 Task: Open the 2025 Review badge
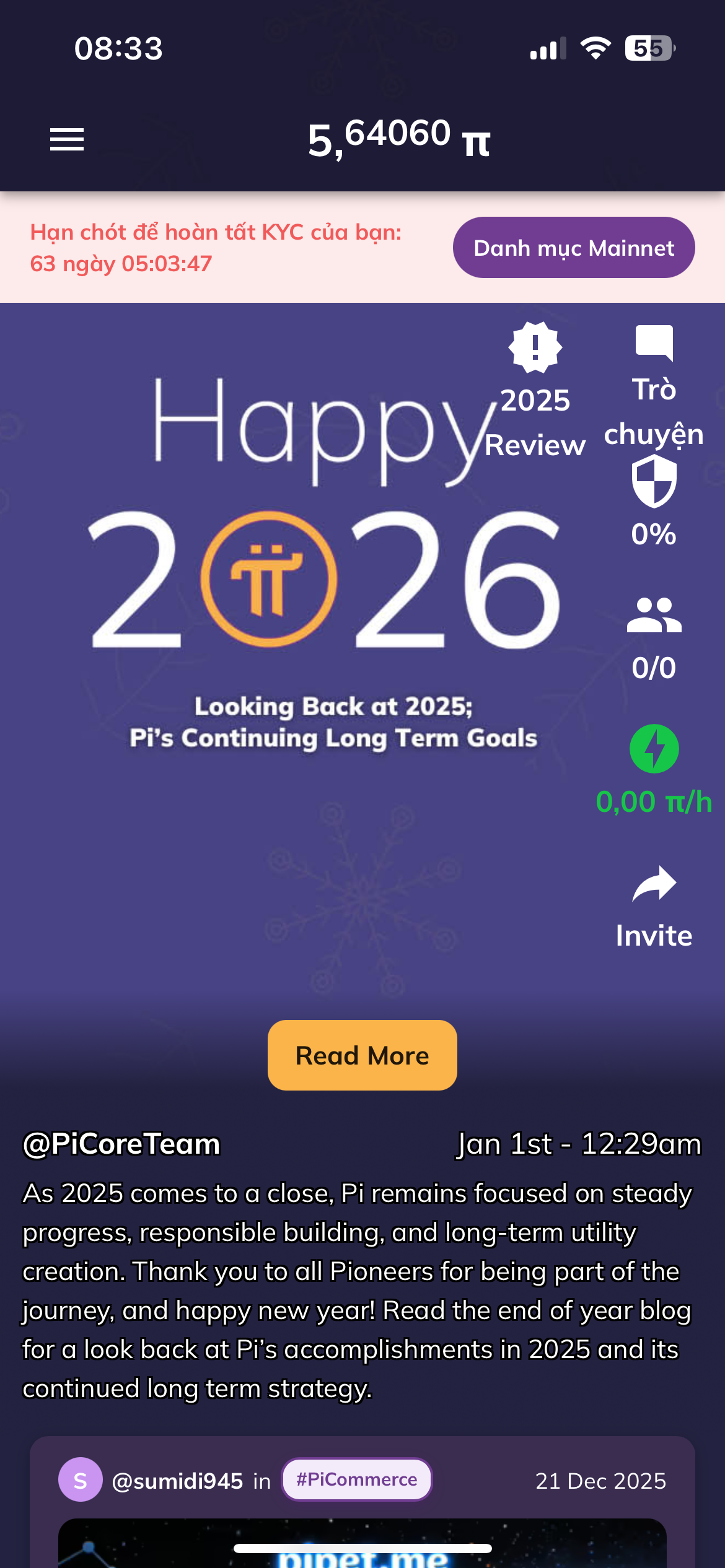tap(535, 390)
